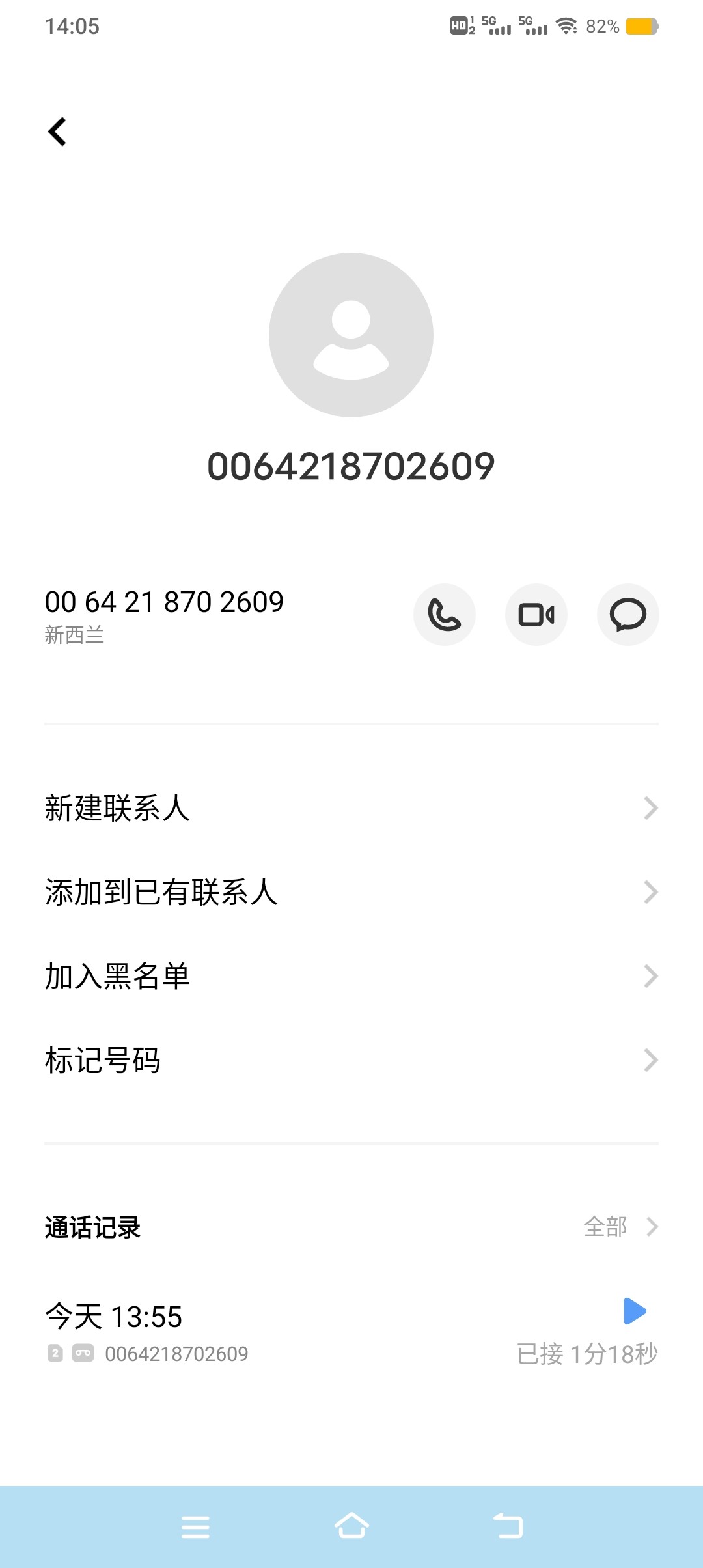
Task: Open 加入黑名单 to block this number
Action: (x=351, y=976)
